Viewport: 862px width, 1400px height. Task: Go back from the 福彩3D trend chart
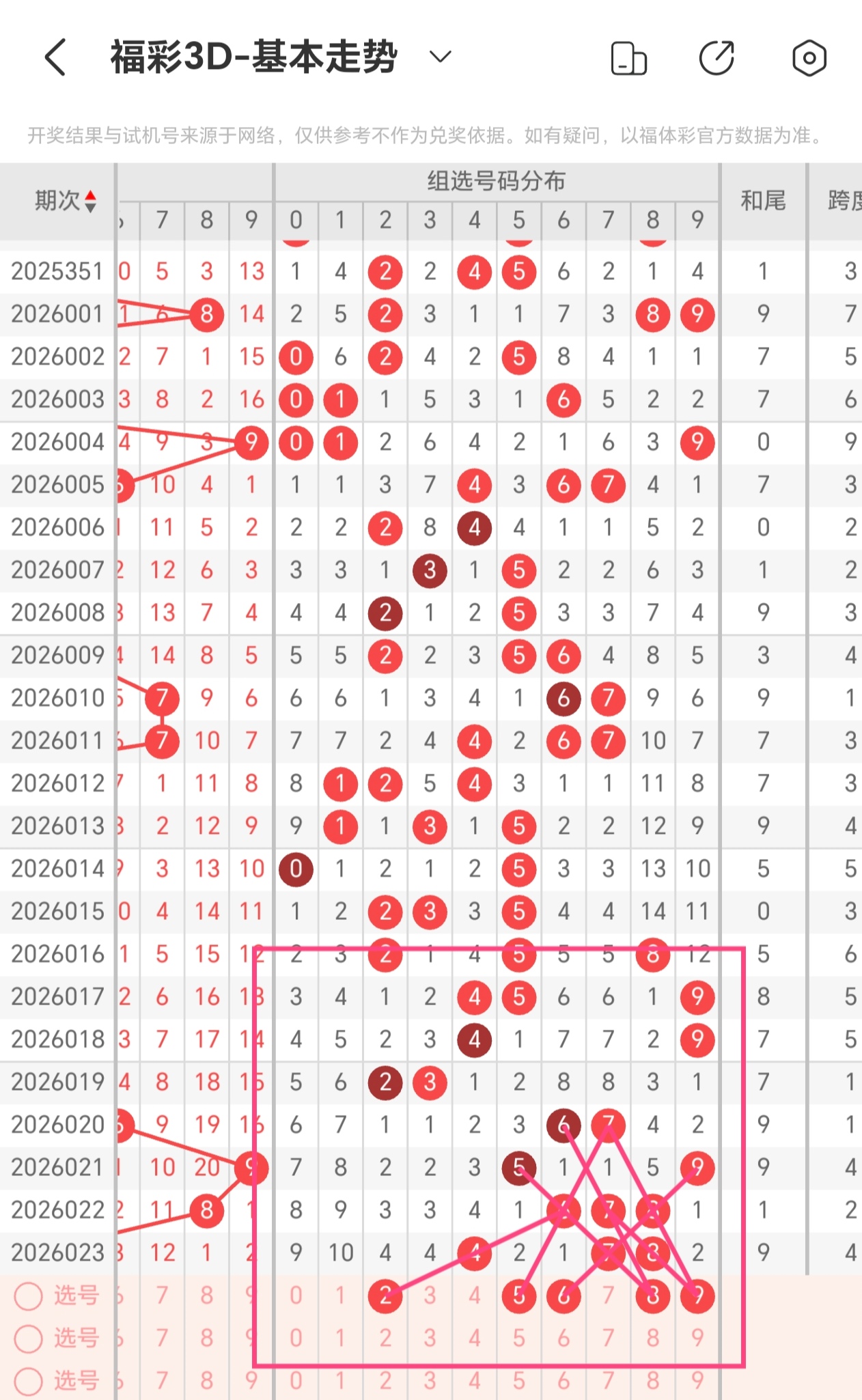click(56, 57)
